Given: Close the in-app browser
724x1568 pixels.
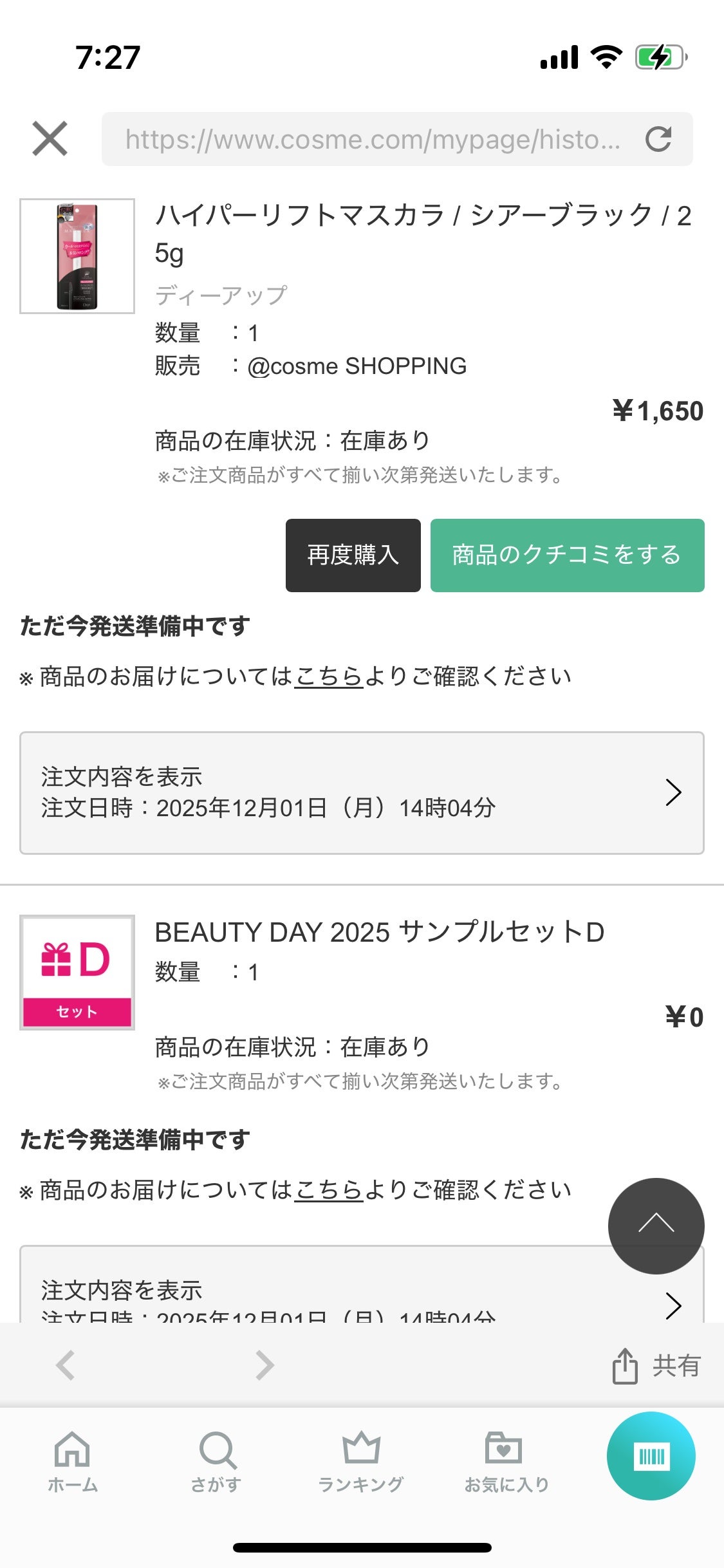Looking at the screenshot, I should coord(50,138).
